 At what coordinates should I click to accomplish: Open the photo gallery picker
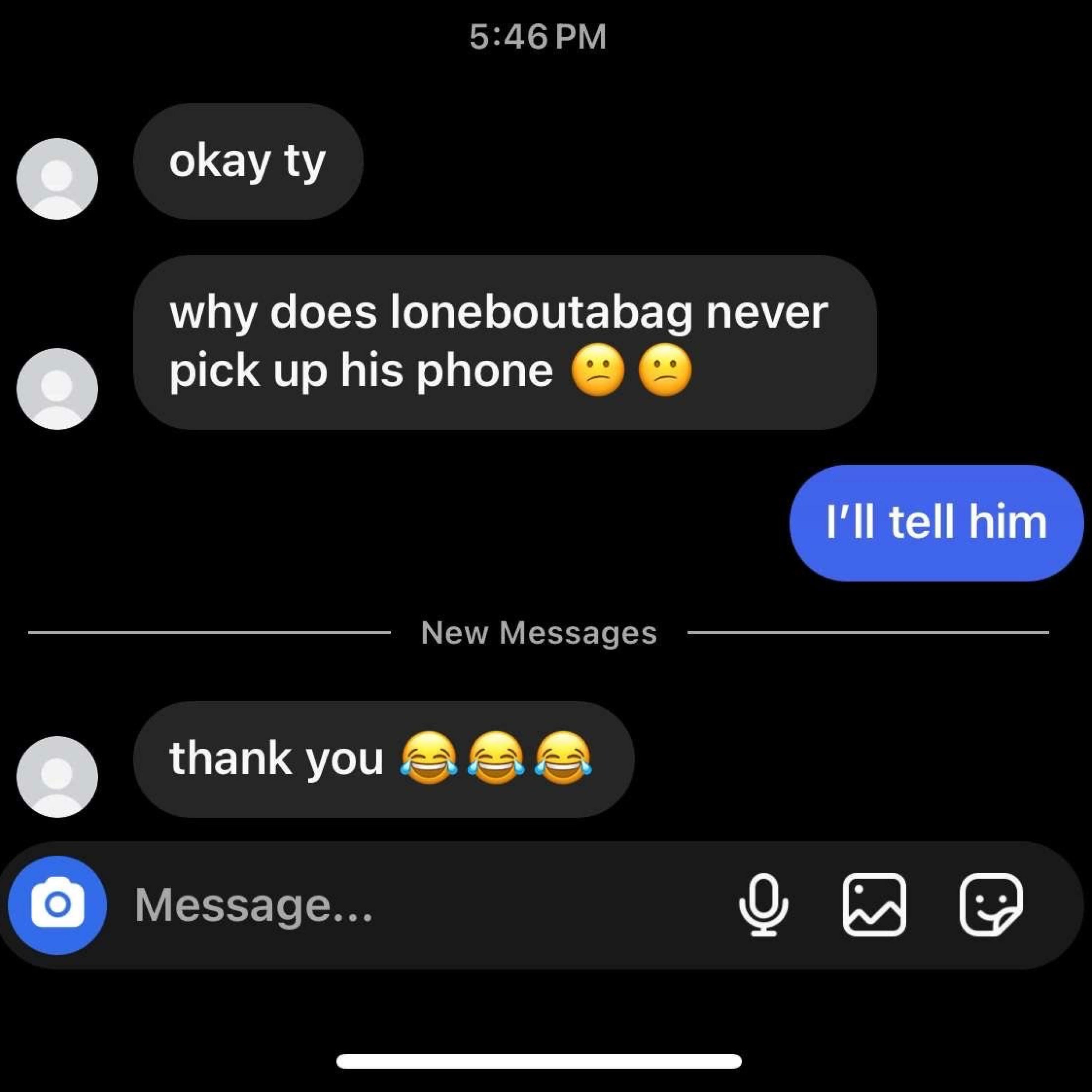(874, 905)
